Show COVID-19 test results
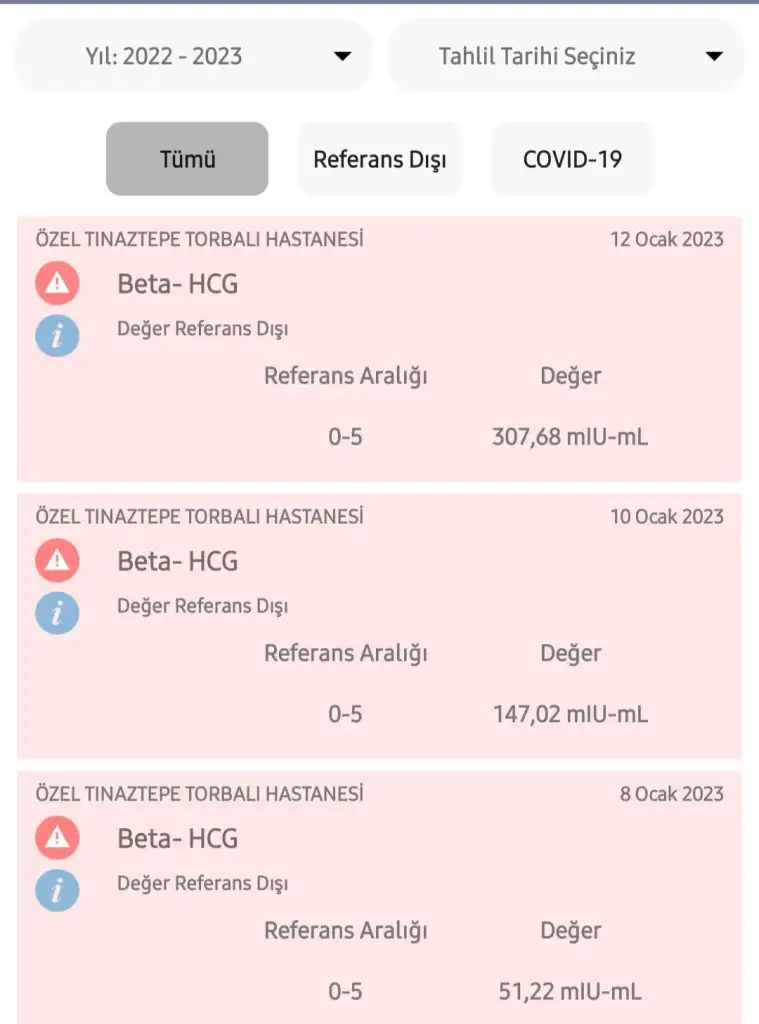The width and height of the screenshot is (759, 1024). (x=572, y=159)
